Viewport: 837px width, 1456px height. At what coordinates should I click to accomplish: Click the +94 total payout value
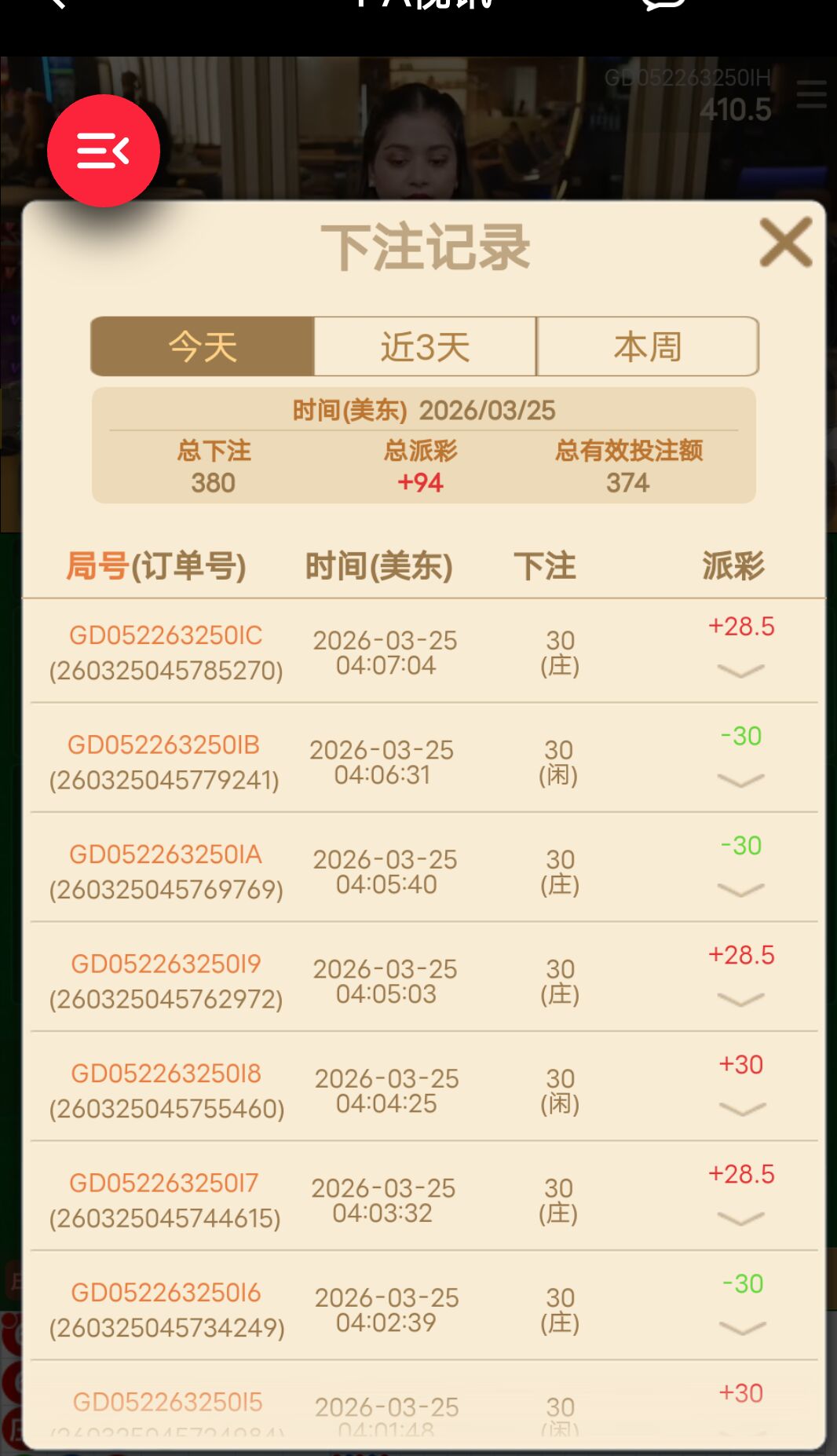pos(417,483)
